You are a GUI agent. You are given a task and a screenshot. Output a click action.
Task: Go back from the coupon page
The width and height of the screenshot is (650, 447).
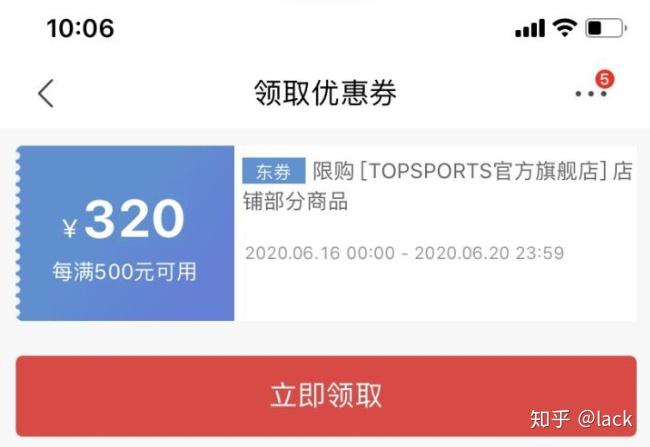pos(45,93)
